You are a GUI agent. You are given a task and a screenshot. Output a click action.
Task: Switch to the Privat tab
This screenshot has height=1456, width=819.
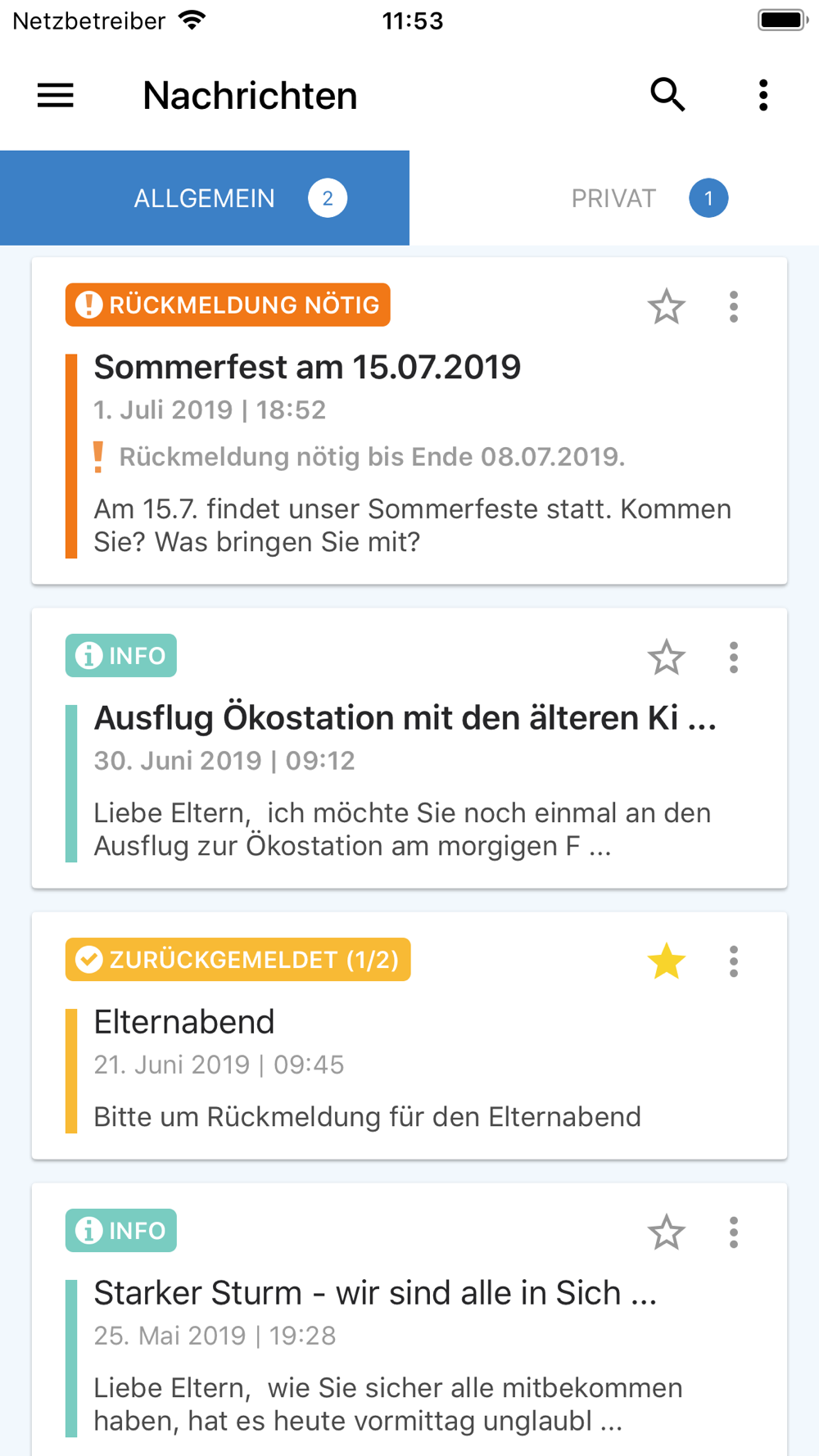[x=614, y=198]
